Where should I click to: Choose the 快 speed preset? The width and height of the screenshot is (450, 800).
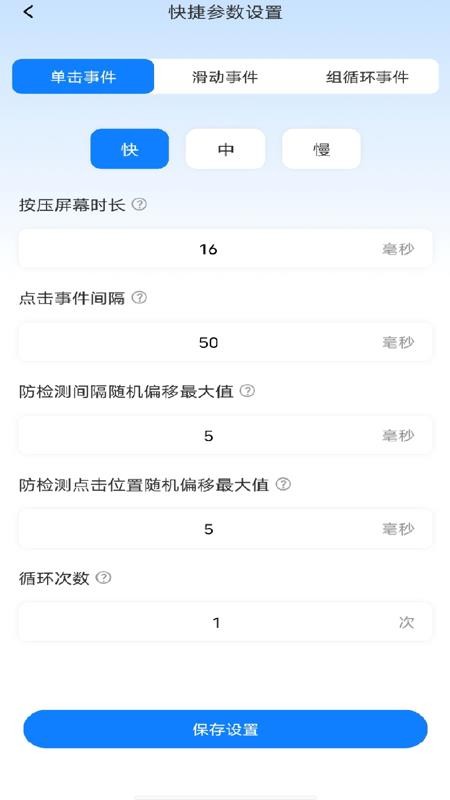pos(130,149)
